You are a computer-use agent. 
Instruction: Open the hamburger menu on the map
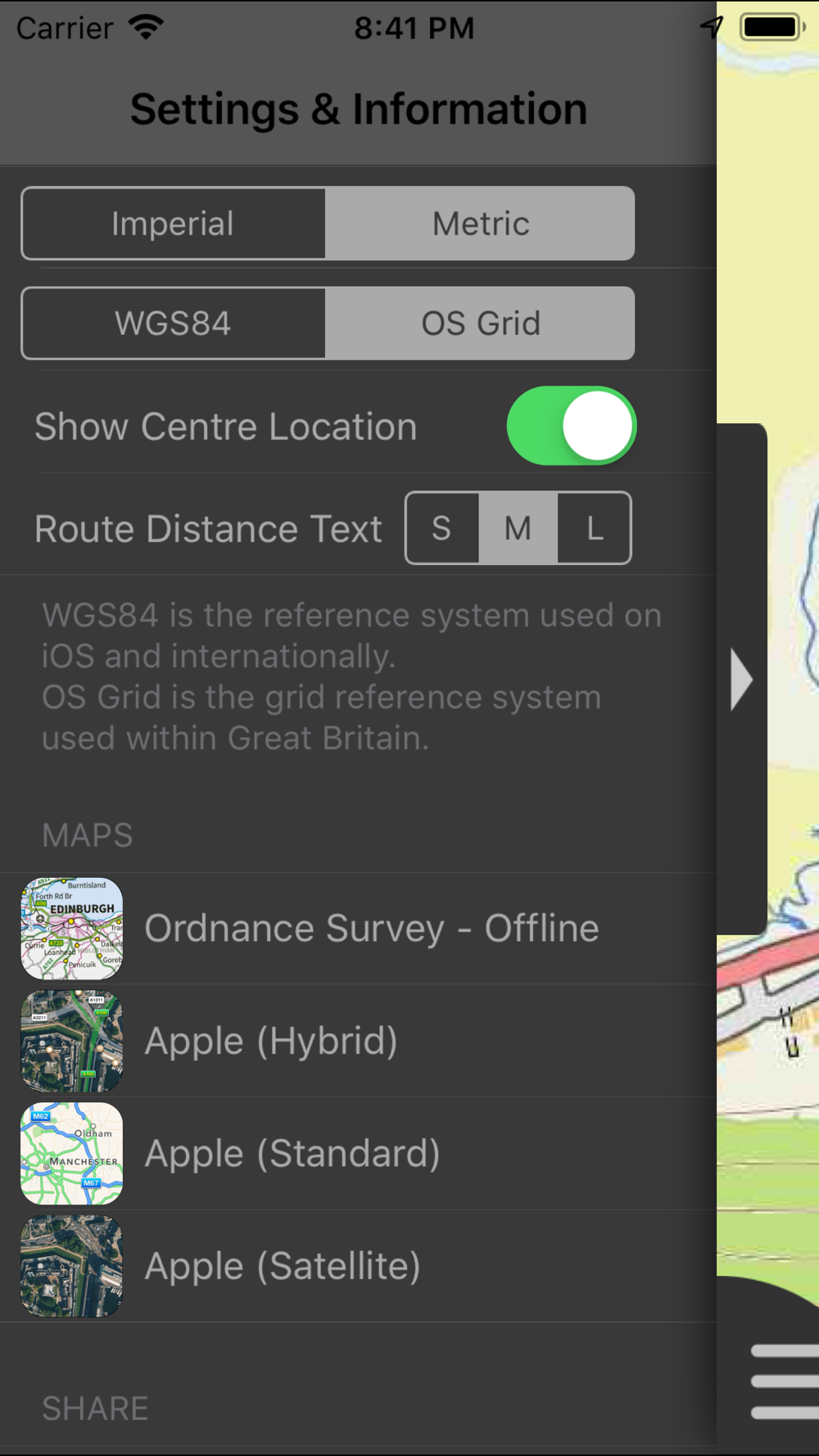pos(785,1381)
